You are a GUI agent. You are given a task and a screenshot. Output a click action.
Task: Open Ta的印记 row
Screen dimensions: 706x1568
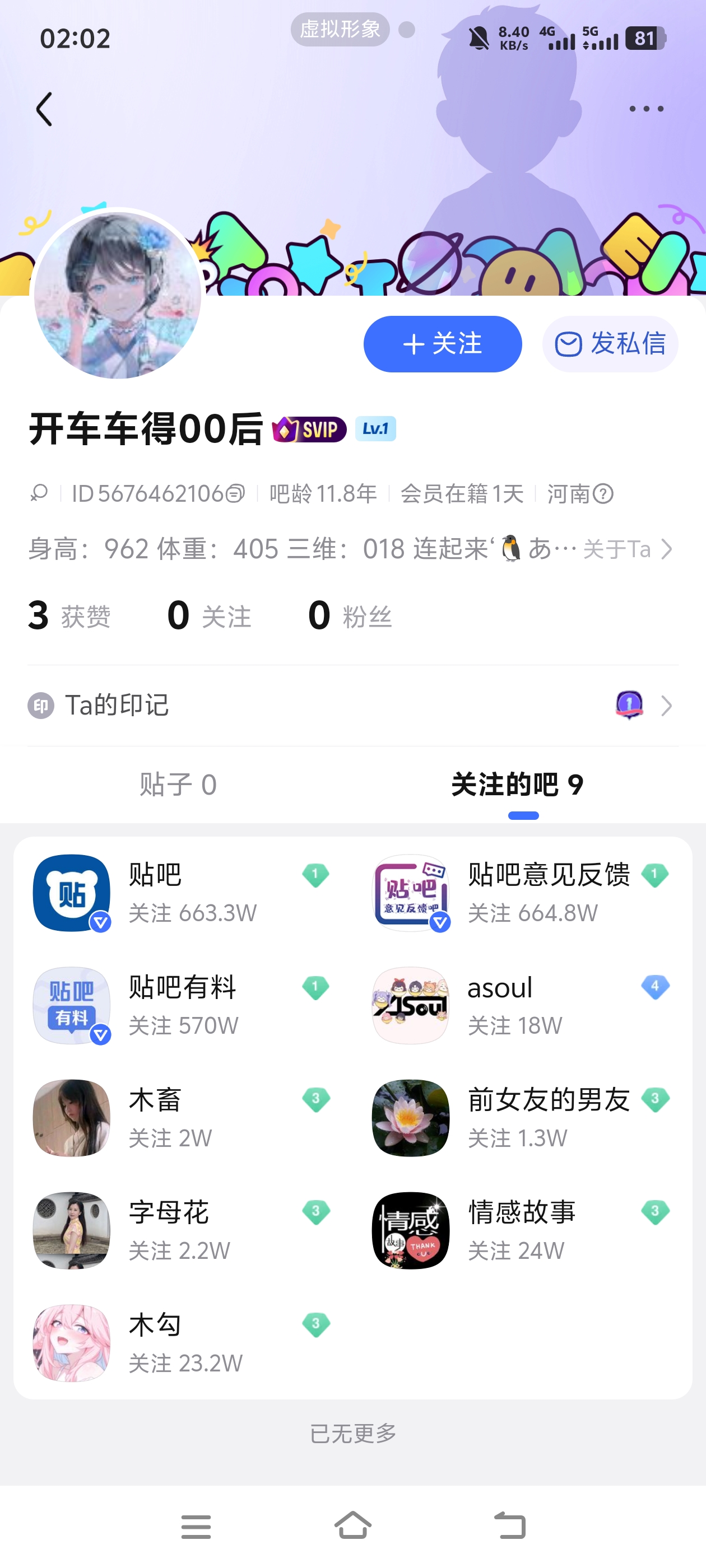352,706
